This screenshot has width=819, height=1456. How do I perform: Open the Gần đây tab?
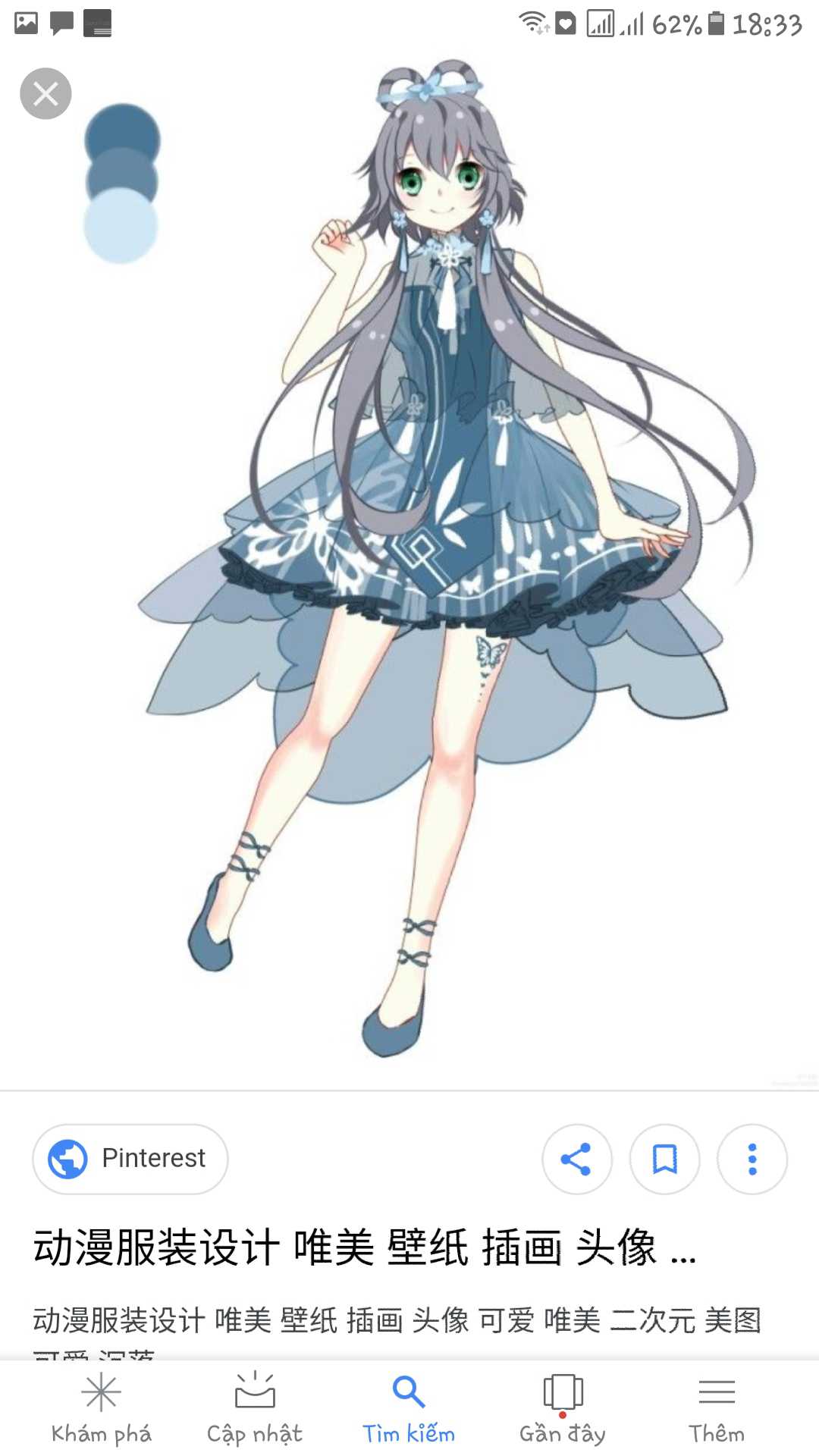pyautogui.click(x=563, y=1409)
